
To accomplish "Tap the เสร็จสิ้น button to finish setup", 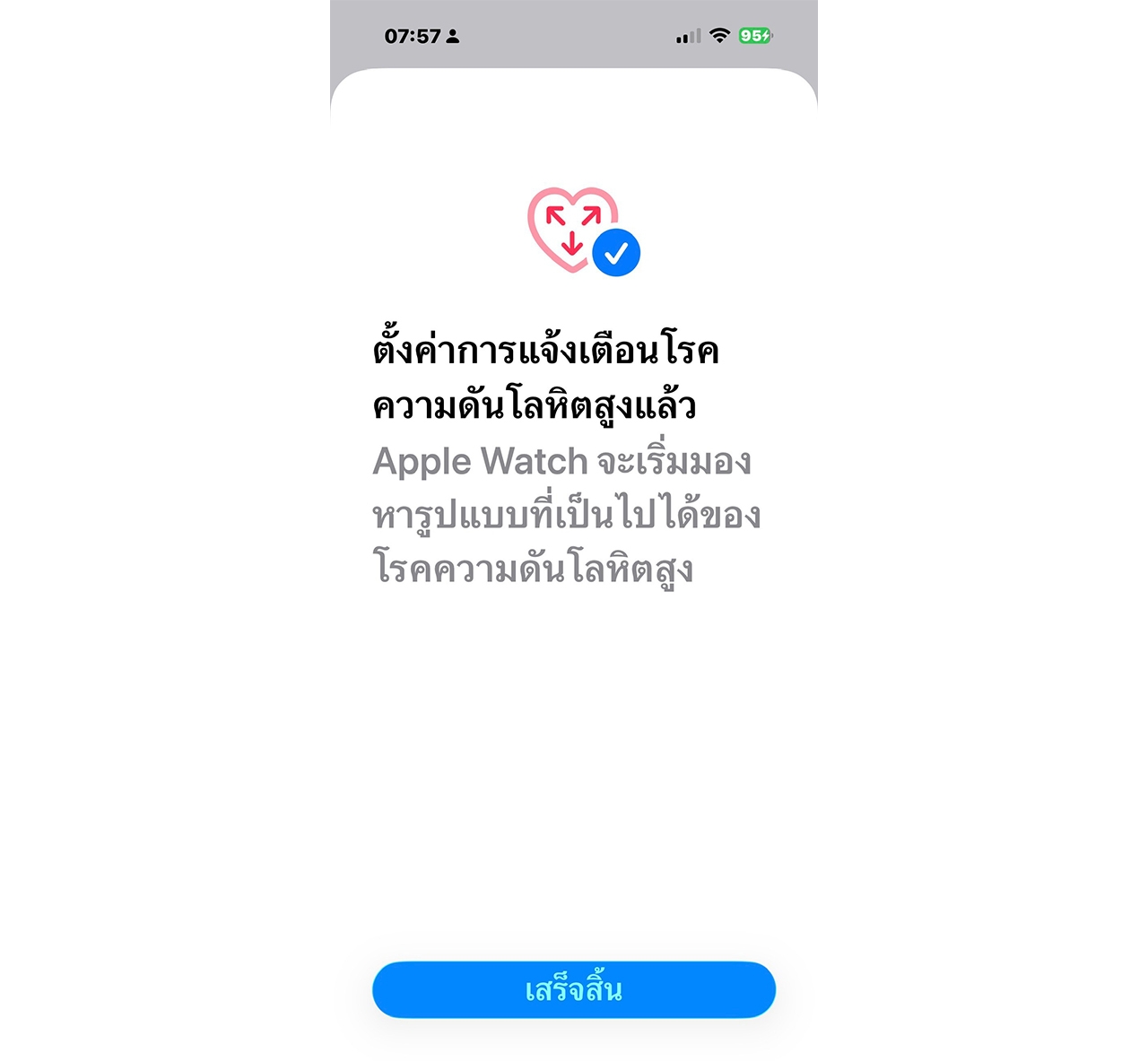I will (x=573, y=989).
